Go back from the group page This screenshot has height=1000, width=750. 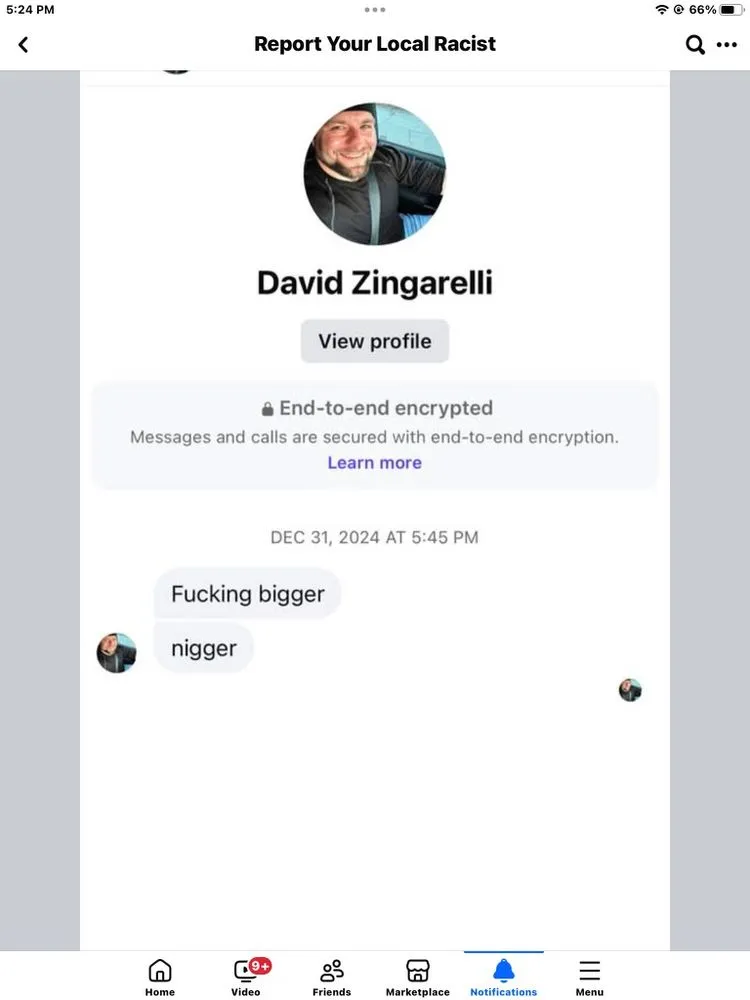click(23, 45)
